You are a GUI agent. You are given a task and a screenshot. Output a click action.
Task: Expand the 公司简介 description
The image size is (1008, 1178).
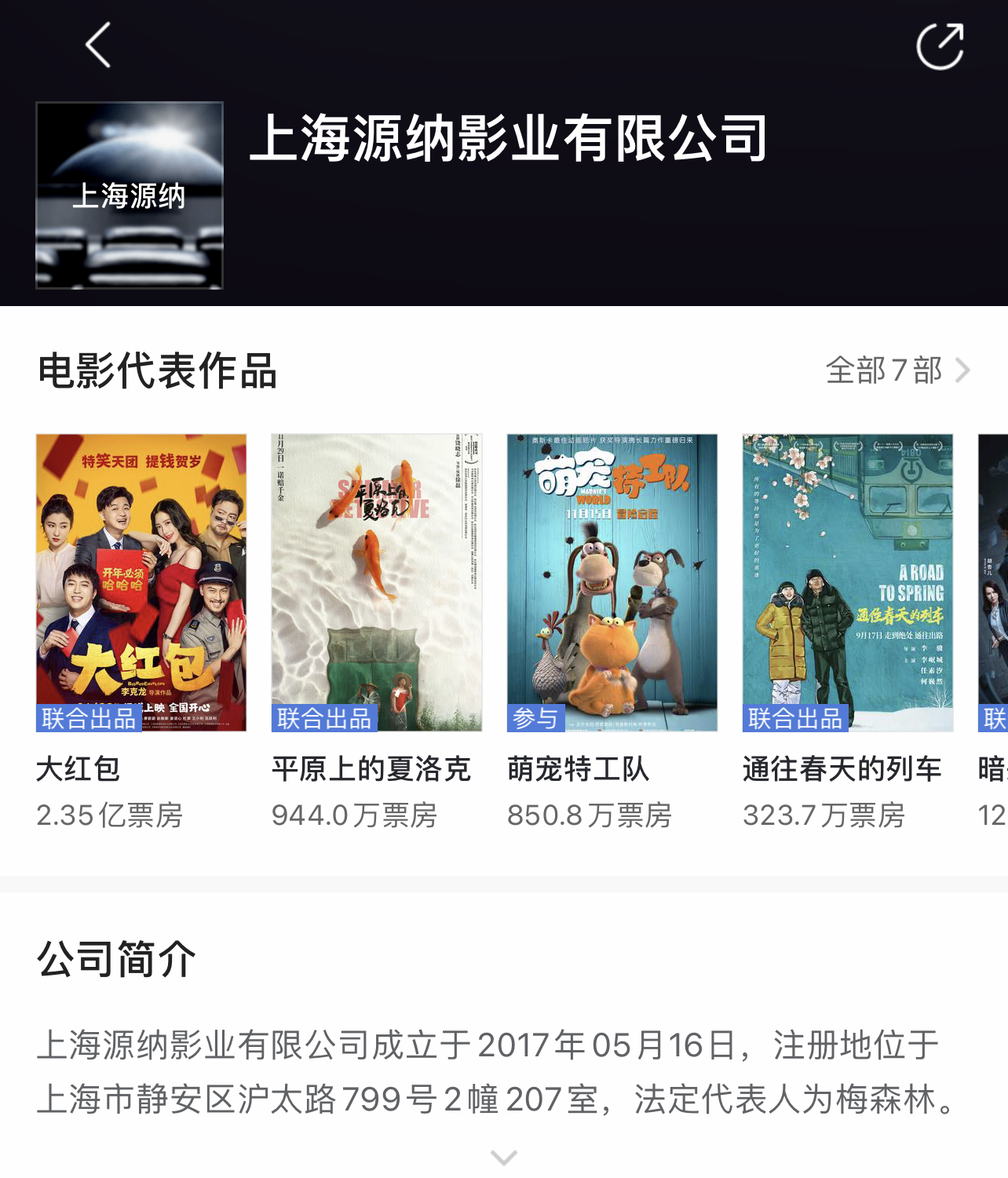click(x=503, y=1158)
